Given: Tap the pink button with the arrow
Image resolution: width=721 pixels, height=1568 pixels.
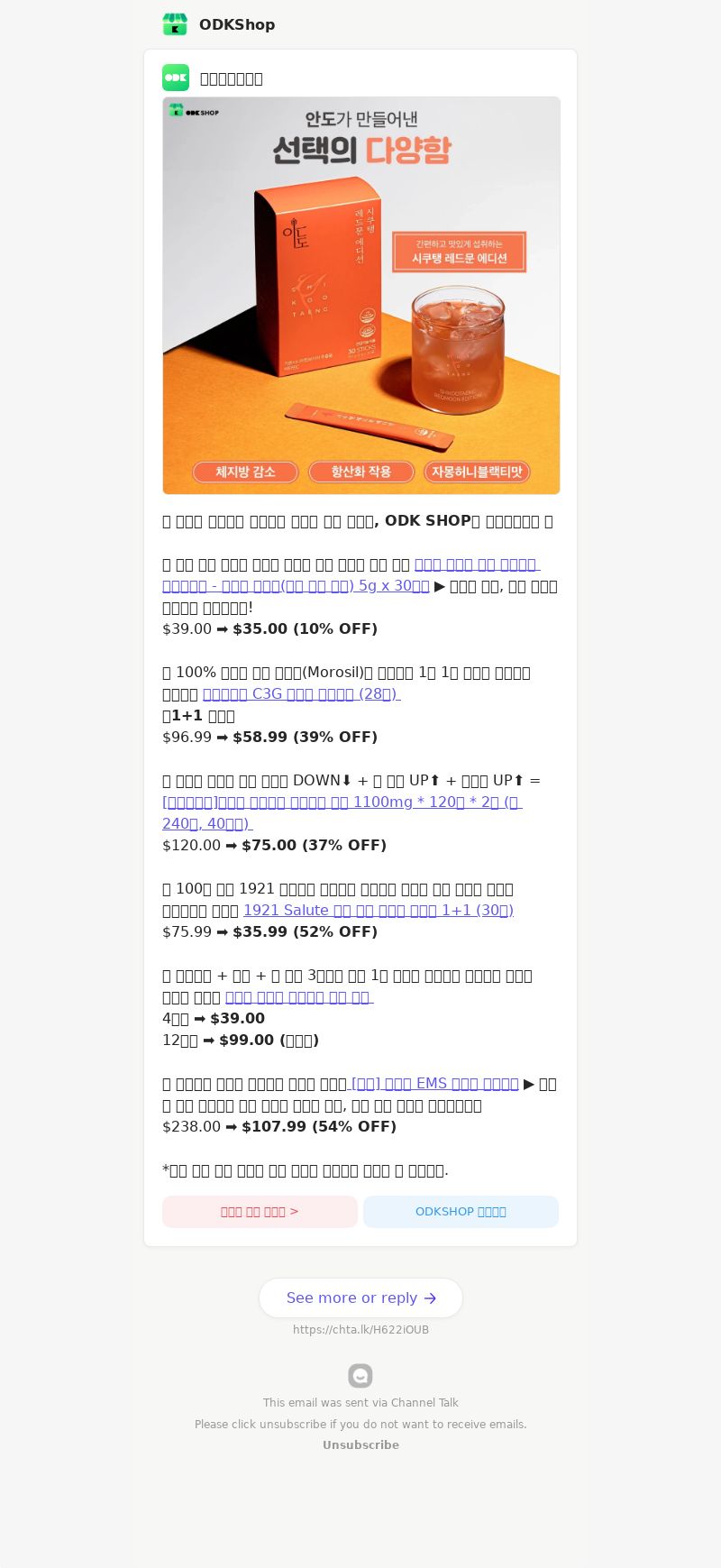Looking at the screenshot, I should pos(260,1212).
